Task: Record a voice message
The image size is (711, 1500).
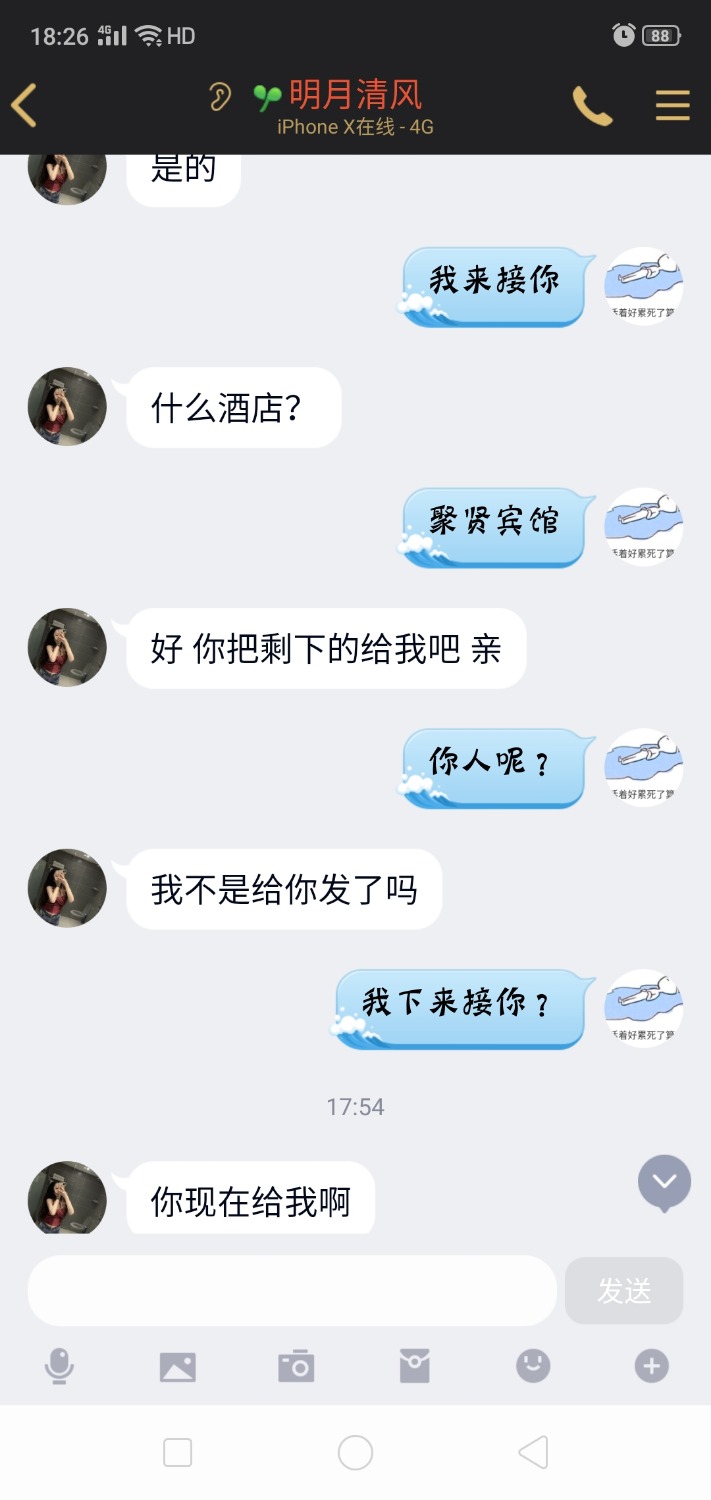Action: coord(59,1366)
